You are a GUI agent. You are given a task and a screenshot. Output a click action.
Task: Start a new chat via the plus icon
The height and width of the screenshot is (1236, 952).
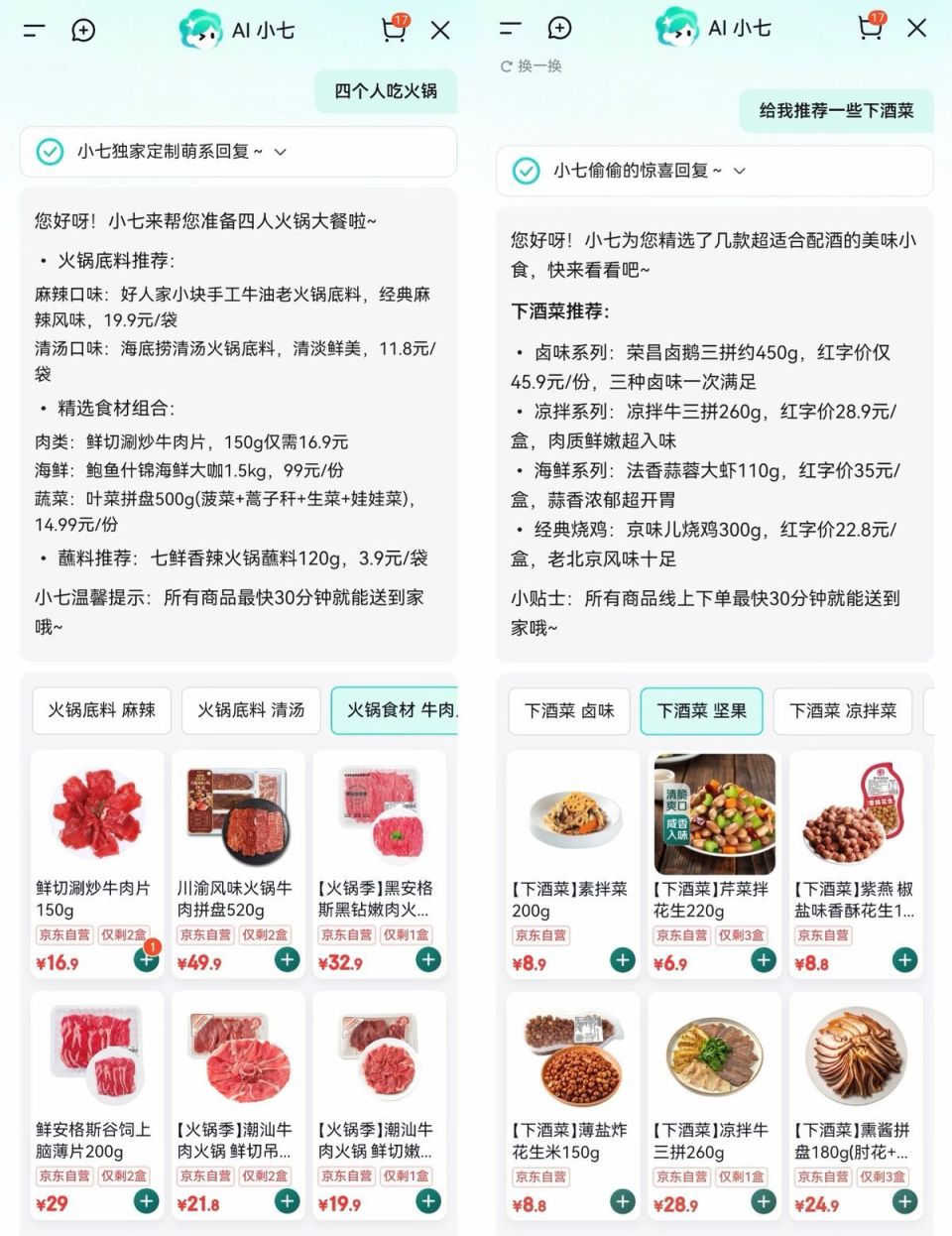click(x=84, y=31)
